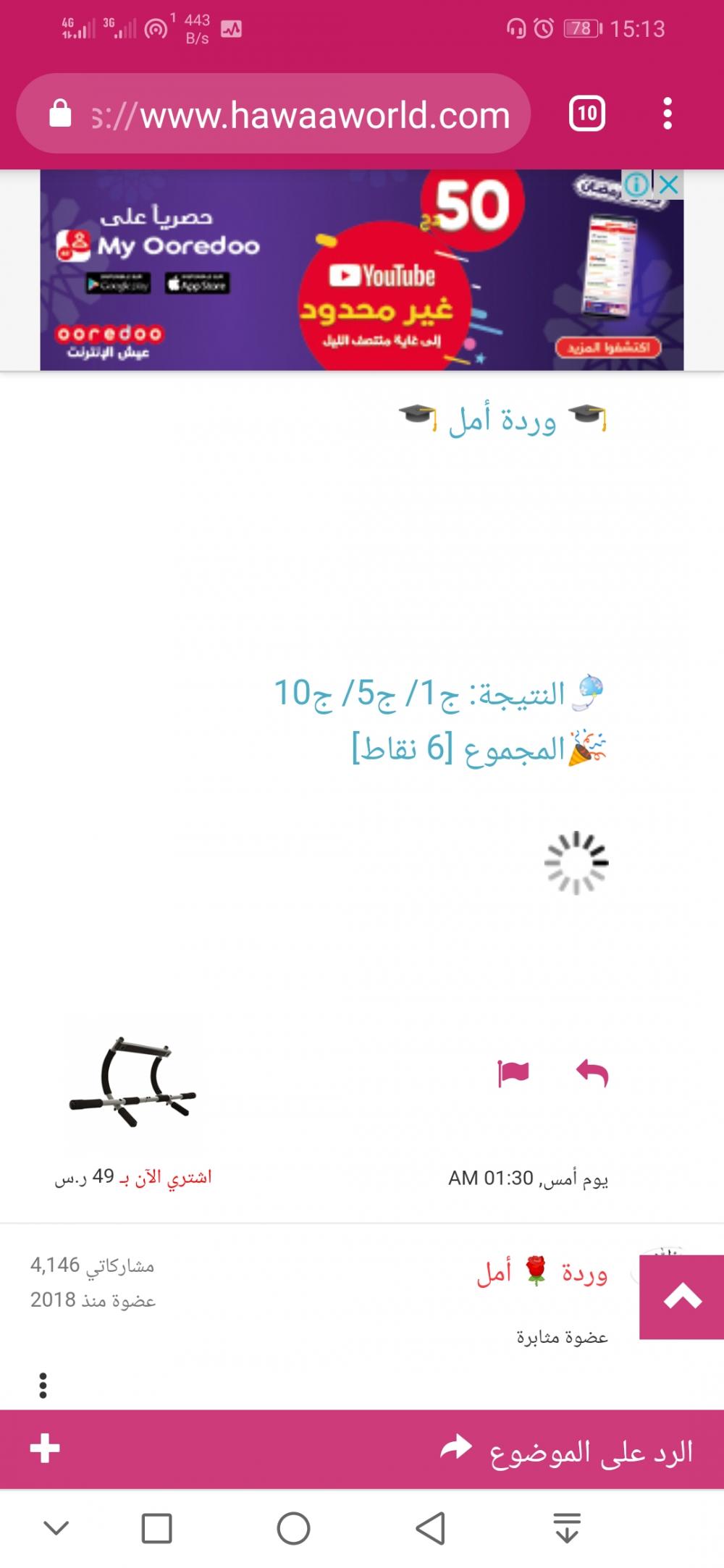724x1568 pixels.
Task: Open the profile of وردة أمل
Action: pos(542,1272)
